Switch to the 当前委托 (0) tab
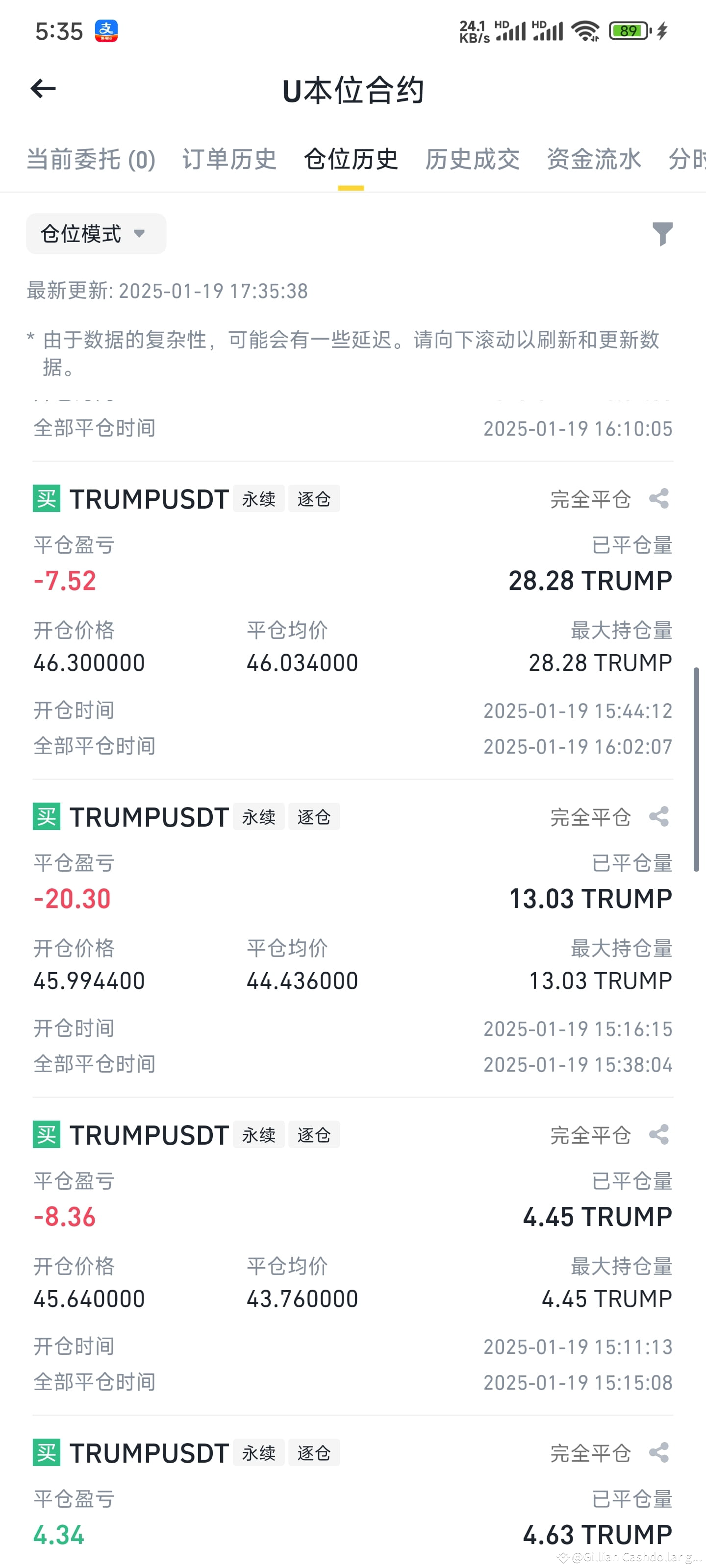 (91, 159)
